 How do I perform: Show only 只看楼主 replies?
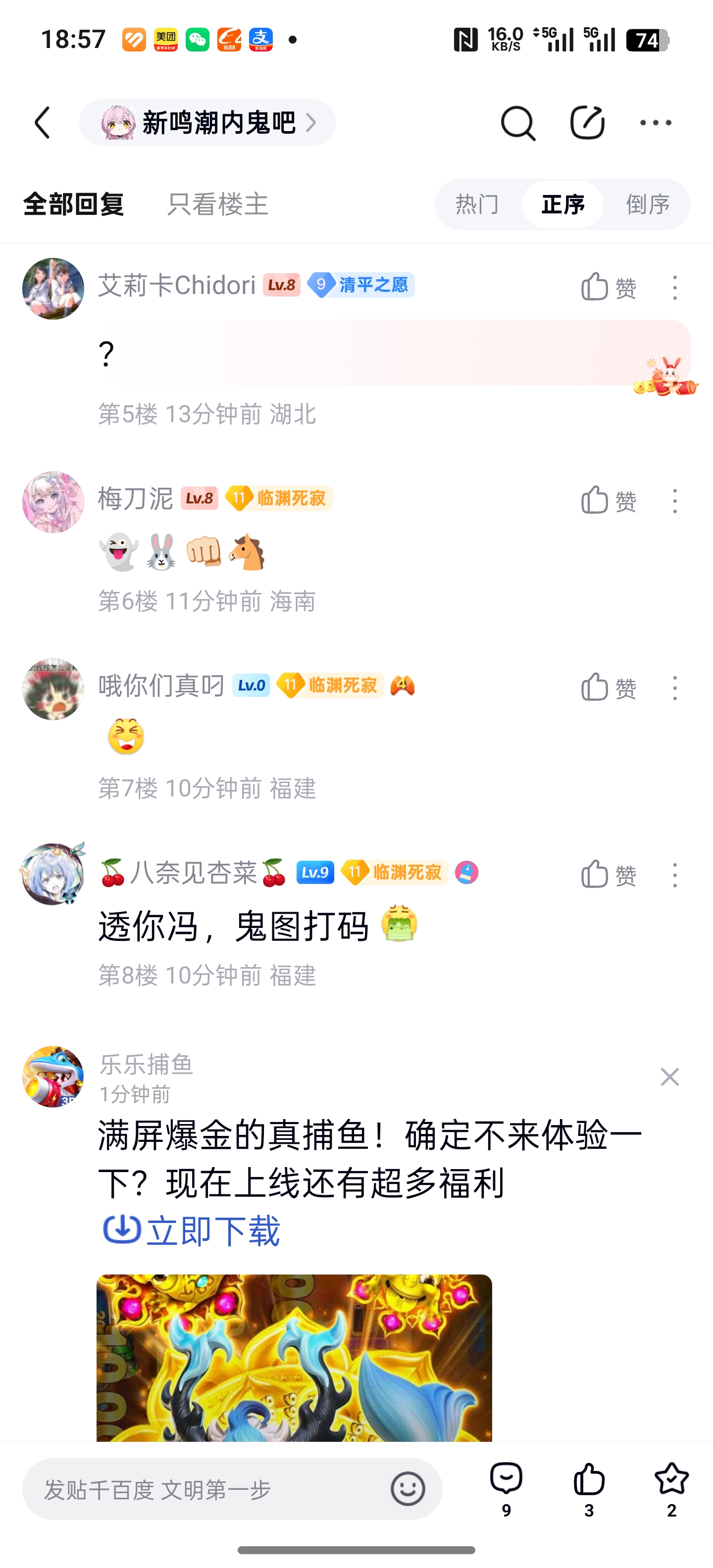(x=217, y=204)
